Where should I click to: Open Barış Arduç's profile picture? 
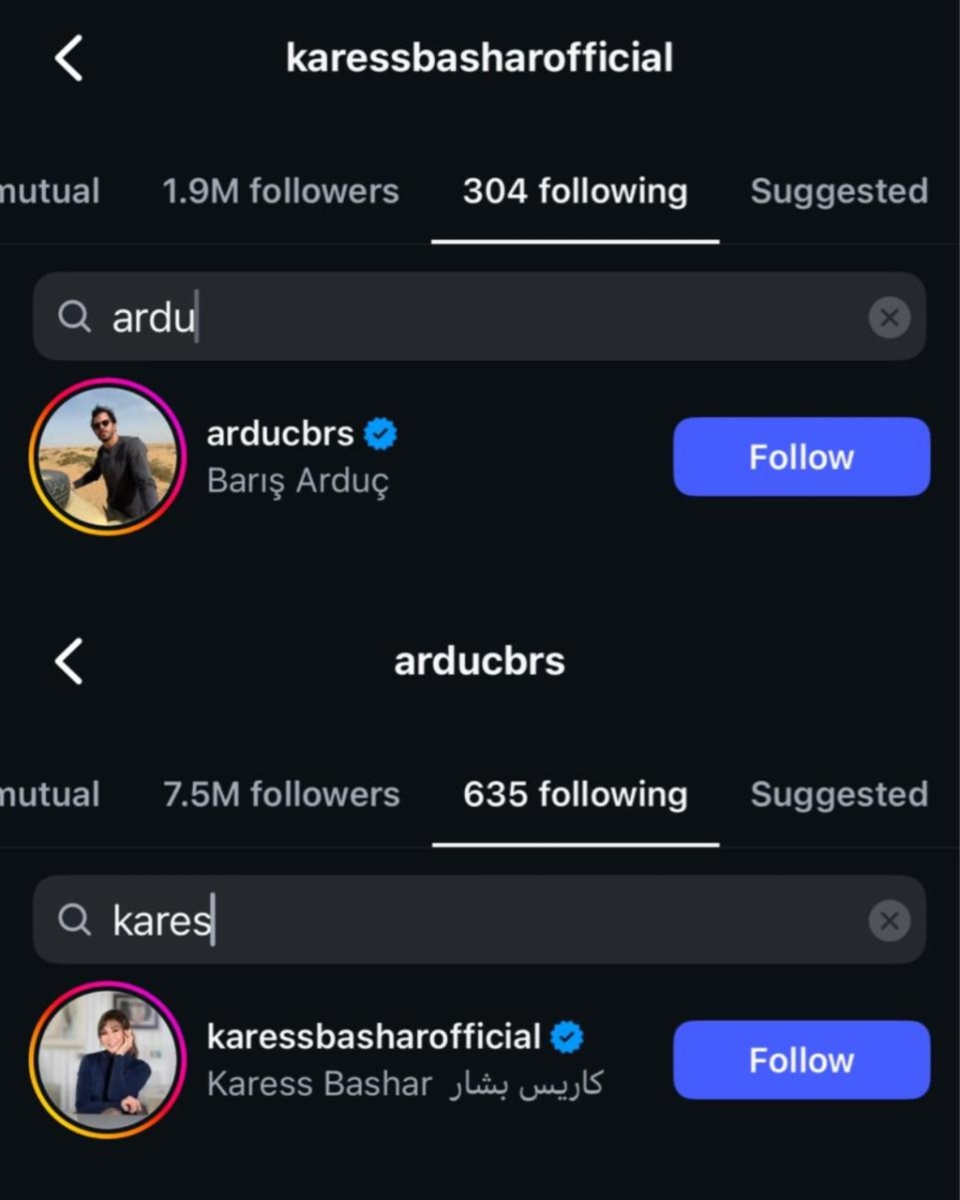tap(107, 456)
